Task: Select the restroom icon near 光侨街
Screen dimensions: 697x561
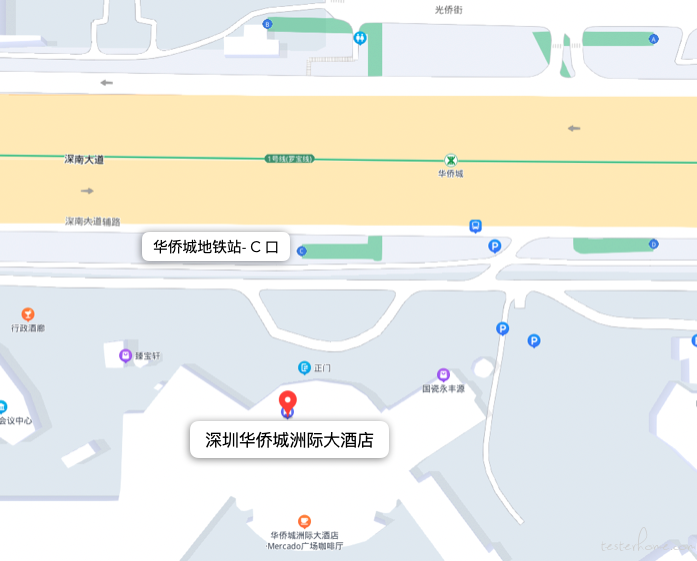Action: (360, 38)
